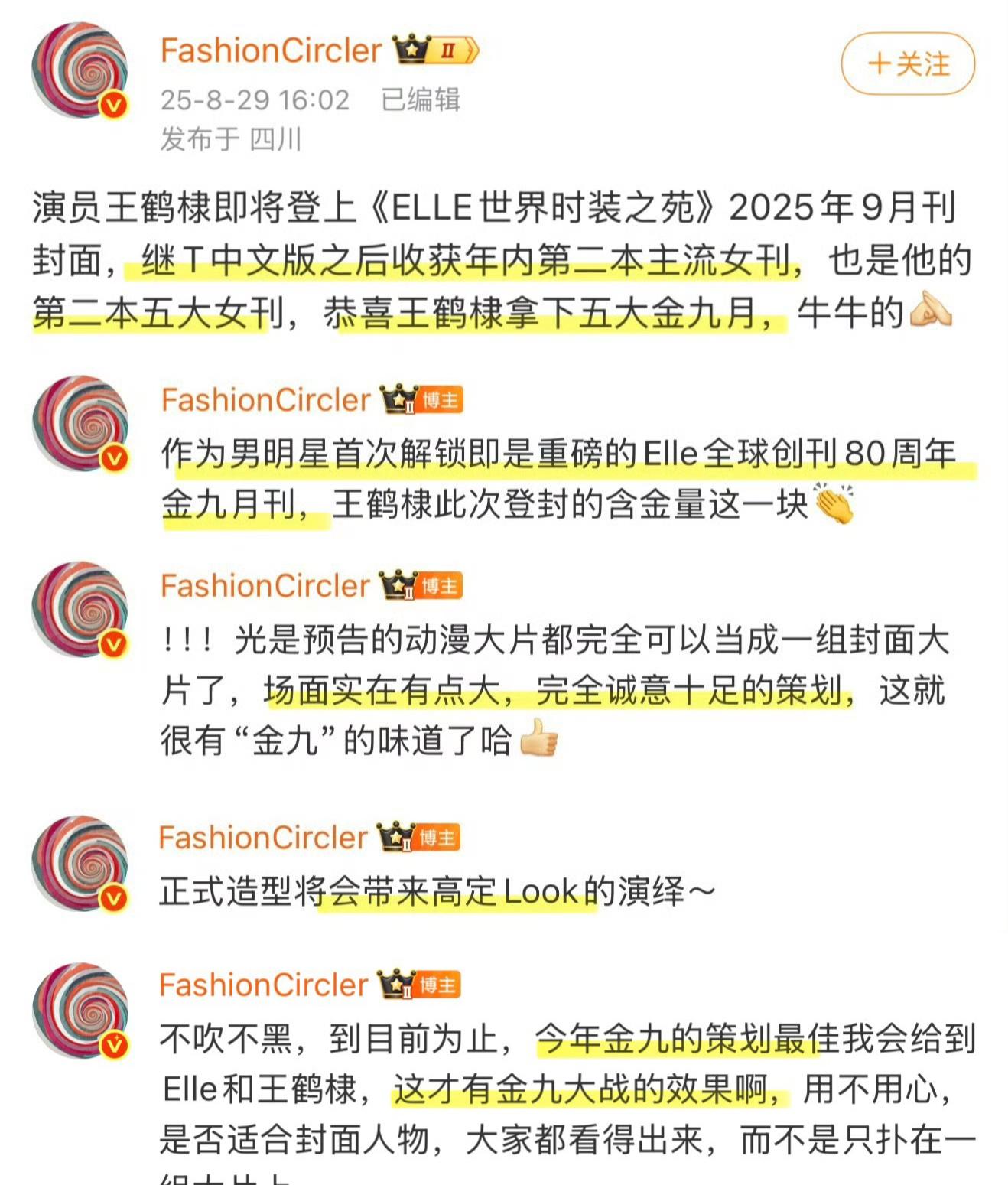The width and height of the screenshot is (1008, 1185).
Task: Tap the username on the 动漫大片 comment
Action: pyautogui.click(x=265, y=586)
